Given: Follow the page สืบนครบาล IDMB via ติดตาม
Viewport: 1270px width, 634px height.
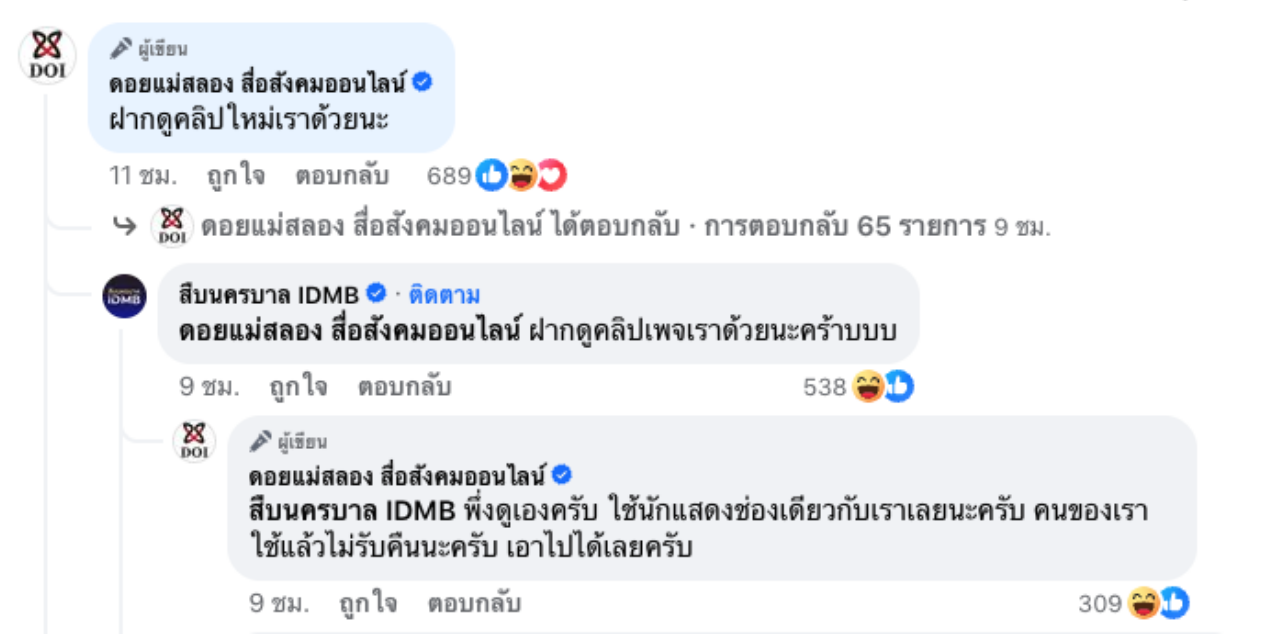Looking at the screenshot, I should 443,295.
